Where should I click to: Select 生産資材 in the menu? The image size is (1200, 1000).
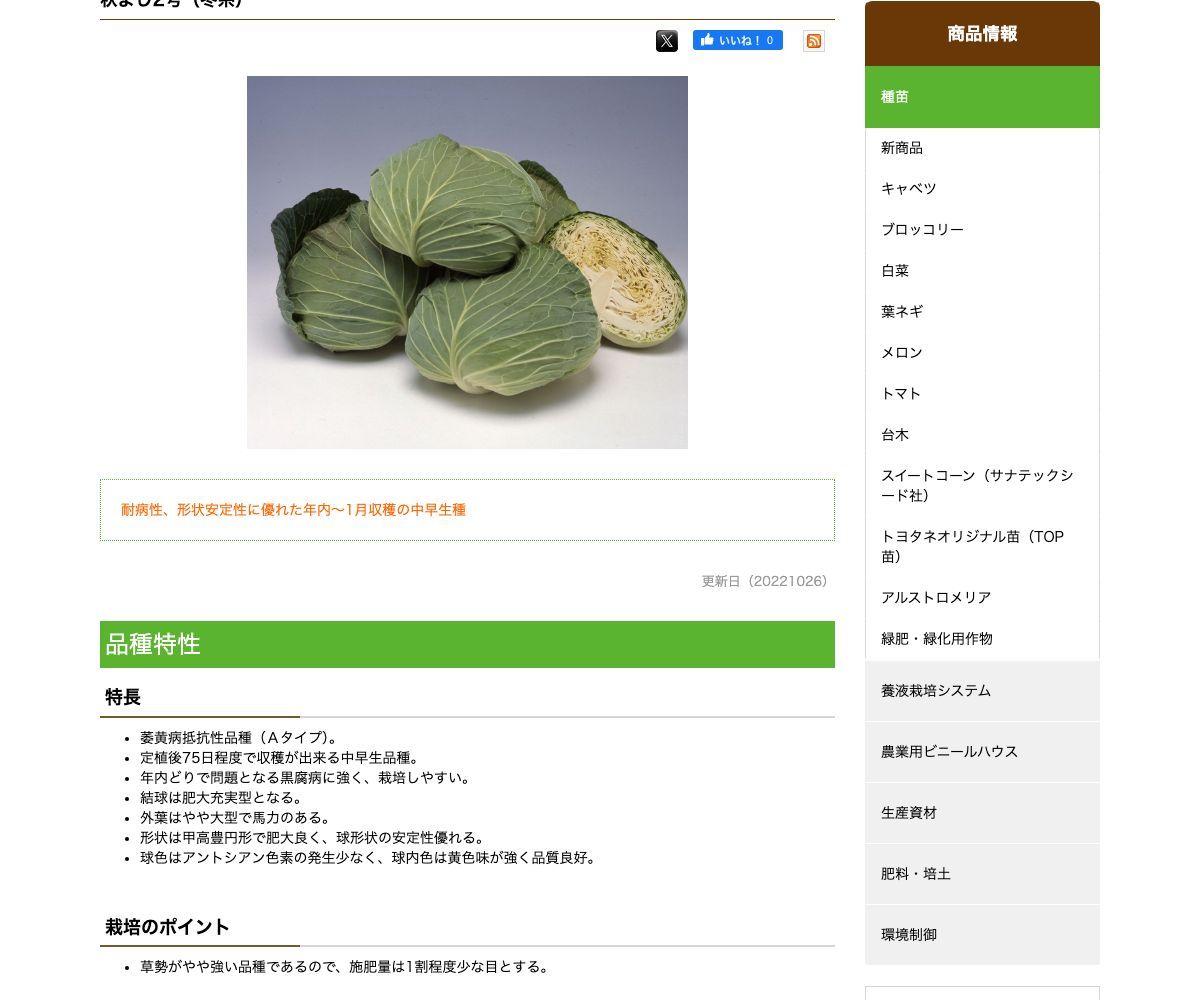click(x=909, y=813)
